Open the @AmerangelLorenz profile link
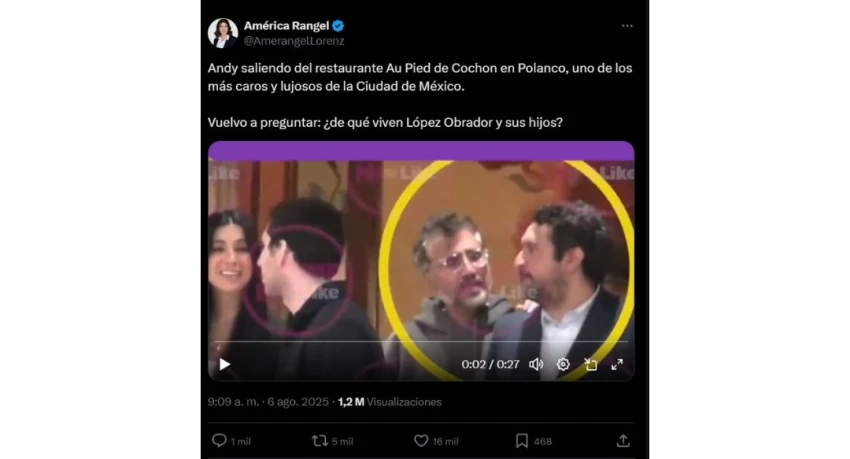This screenshot has height=459, width=850. (x=293, y=41)
